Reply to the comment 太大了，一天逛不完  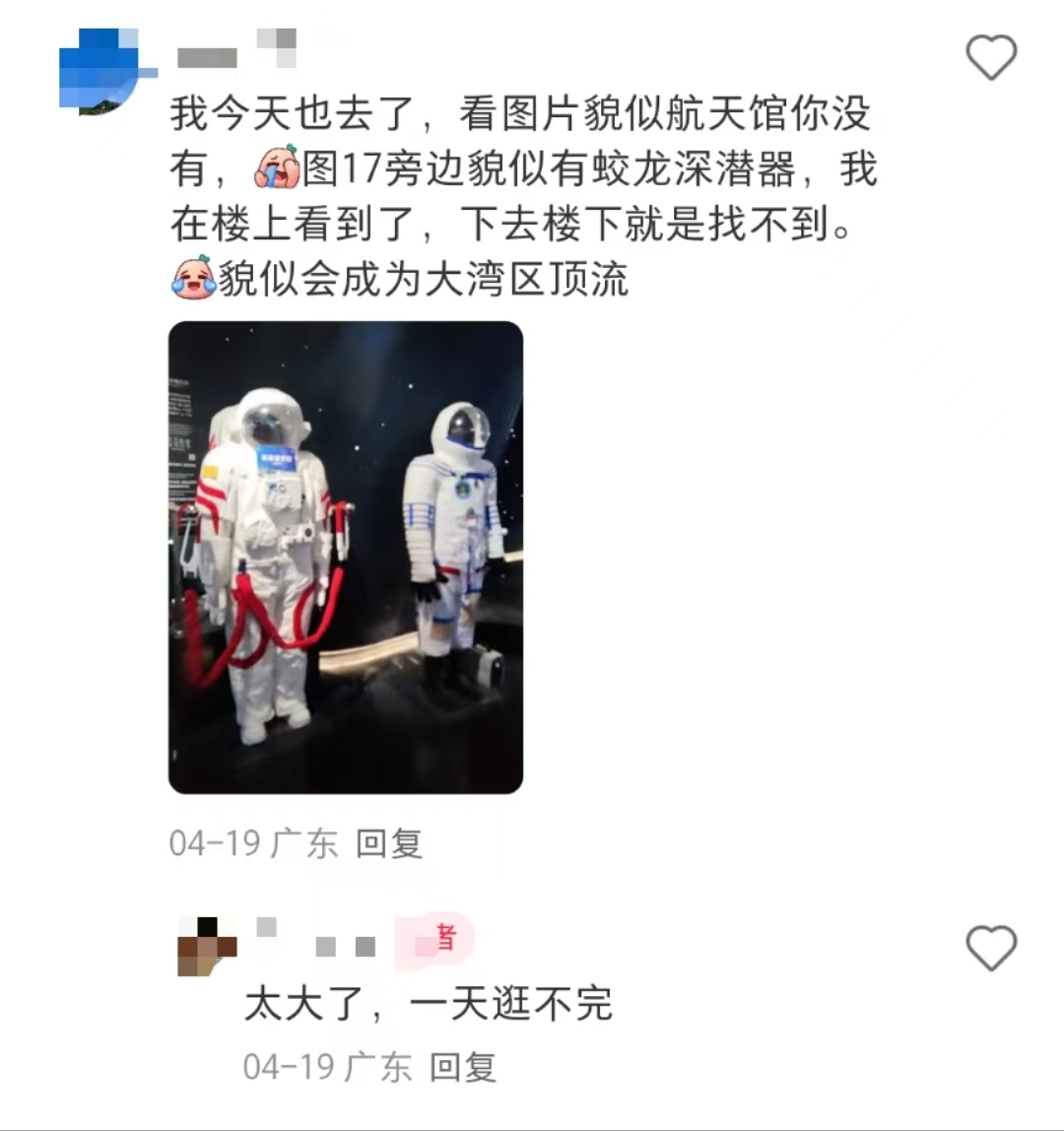(x=462, y=1066)
